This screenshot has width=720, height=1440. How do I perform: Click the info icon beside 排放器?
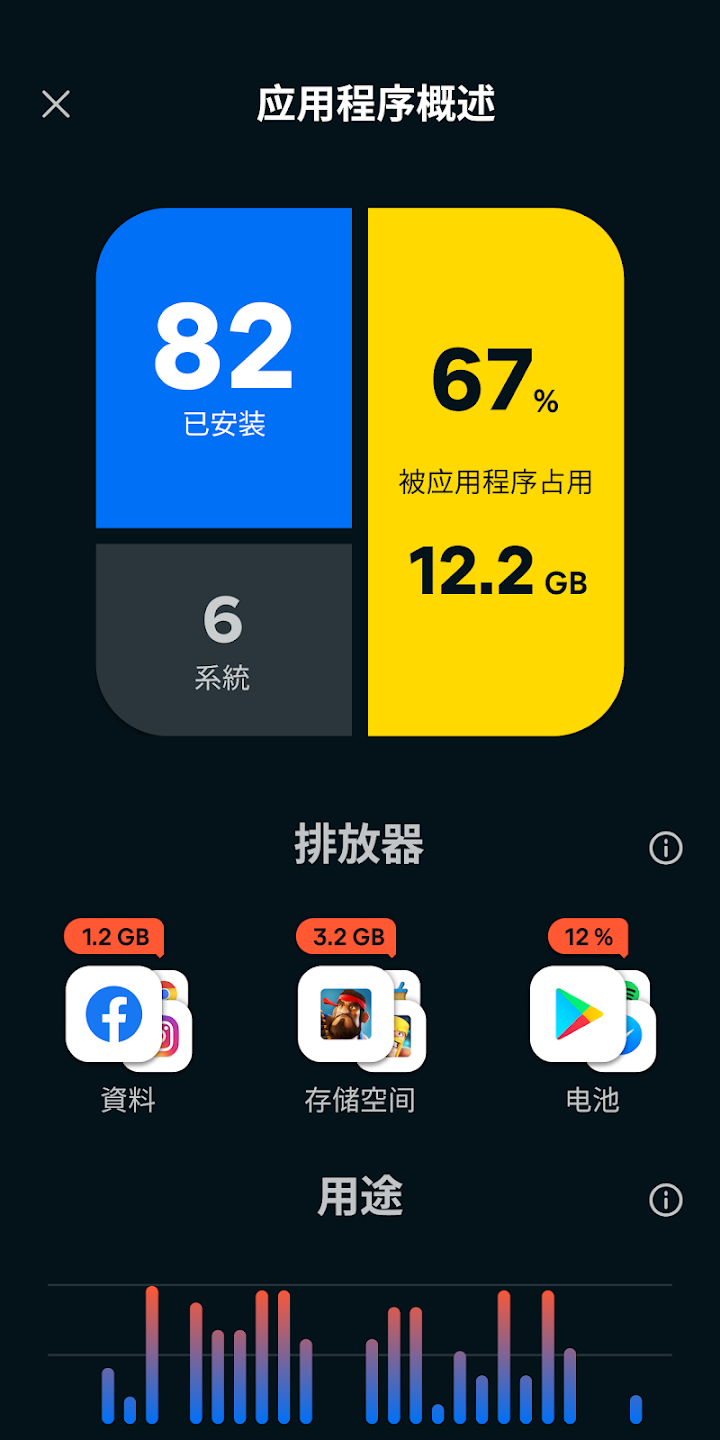(664, 849)
